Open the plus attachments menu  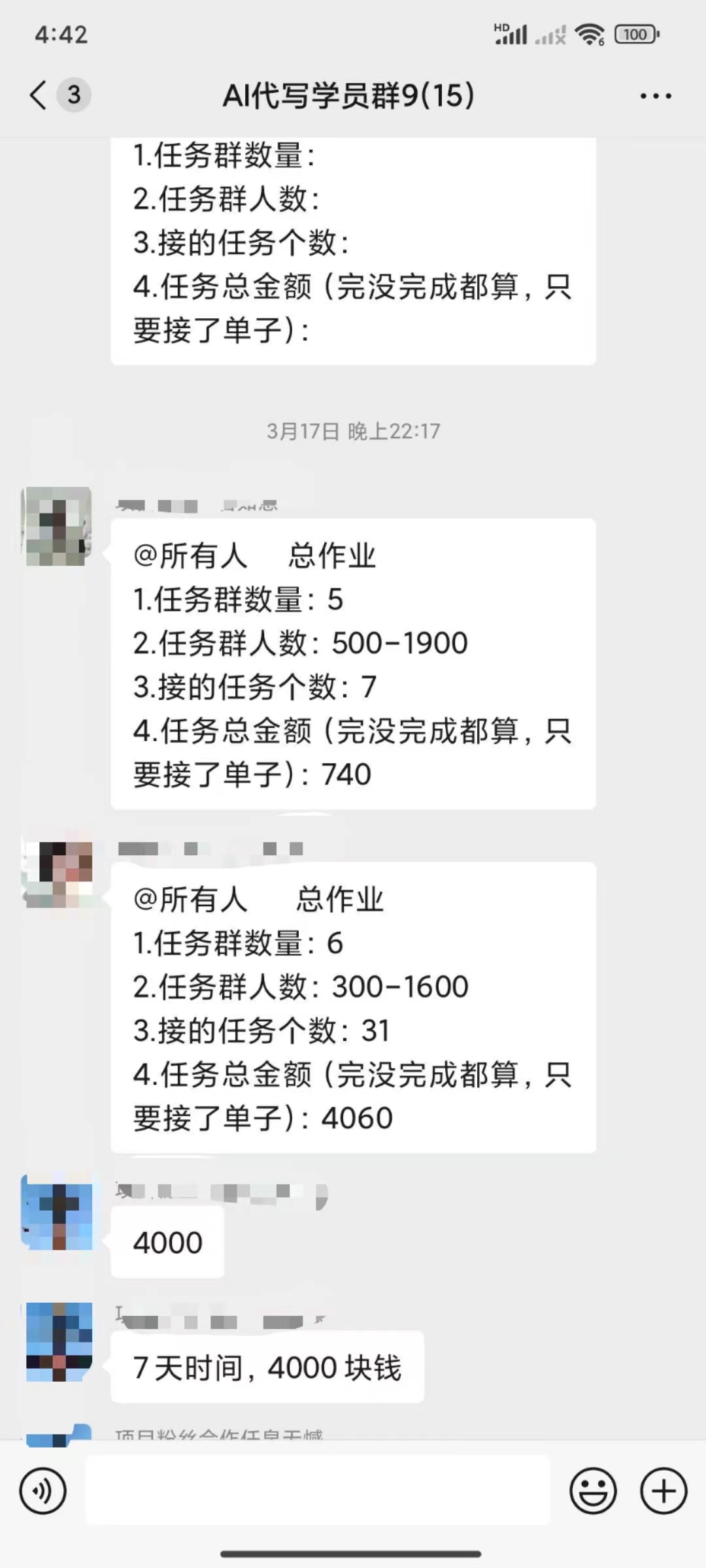pos(664,1491)
